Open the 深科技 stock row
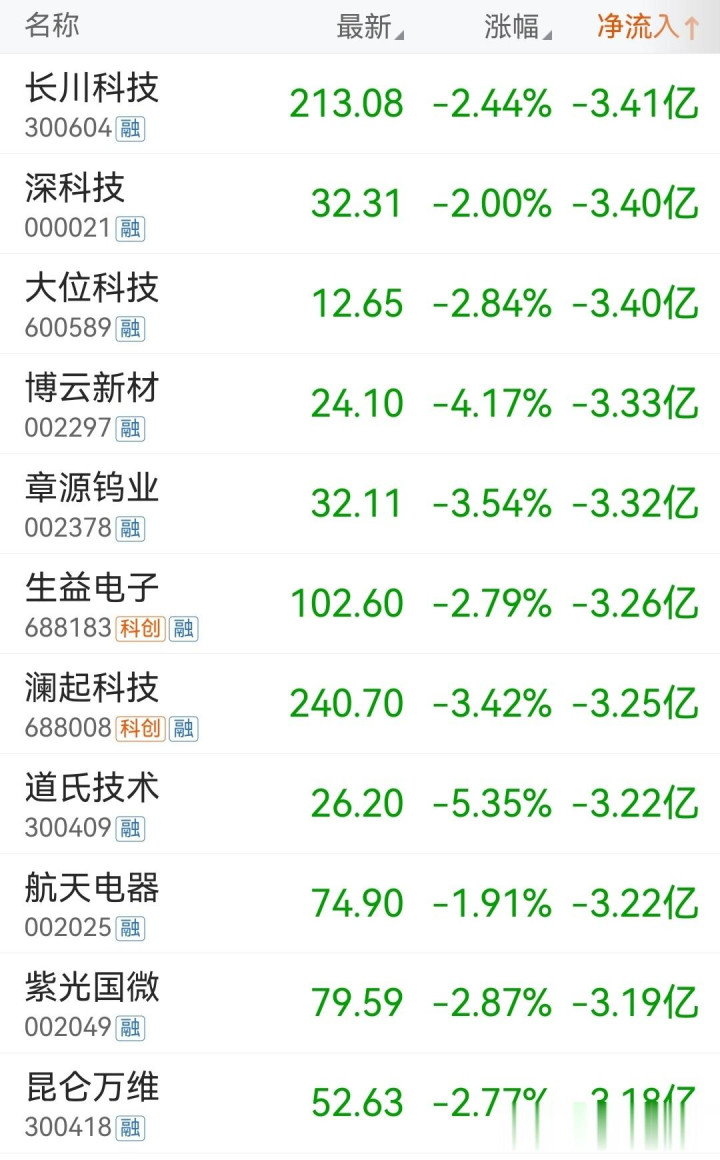 point(360,203)
